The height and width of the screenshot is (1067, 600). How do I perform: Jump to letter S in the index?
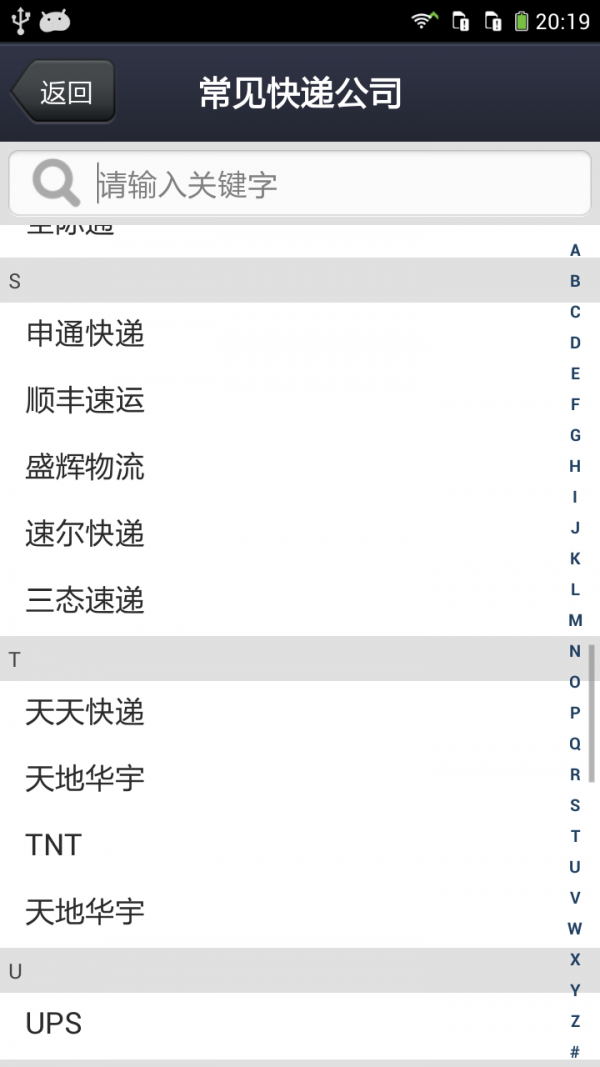coord(575,805)
